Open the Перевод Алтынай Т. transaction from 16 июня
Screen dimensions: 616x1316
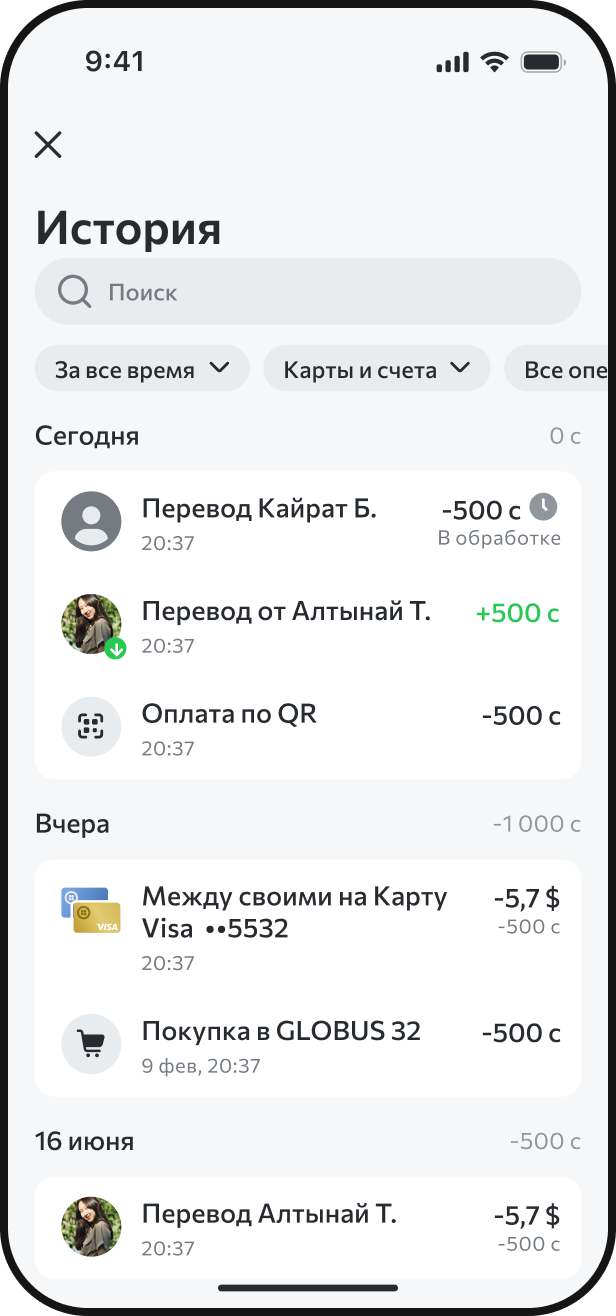point(308,1228)
